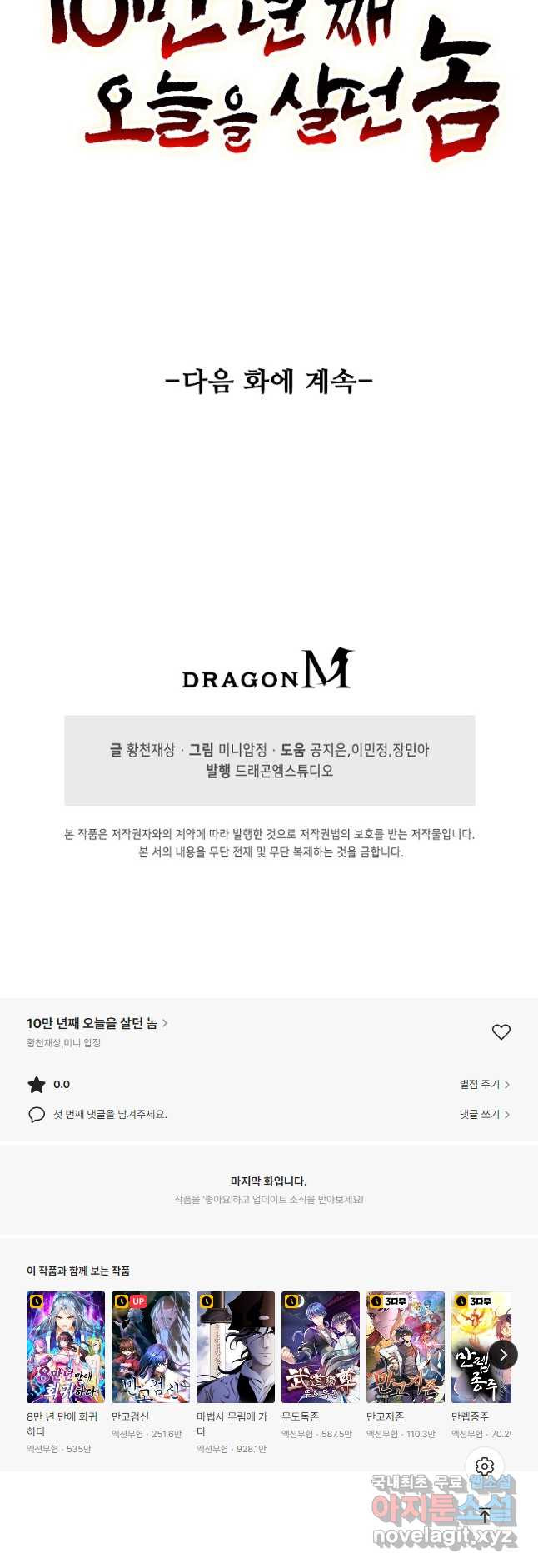538x1568 pixels.
Task: Open the first comment prompt row
Action: [x=108, y=1114]
